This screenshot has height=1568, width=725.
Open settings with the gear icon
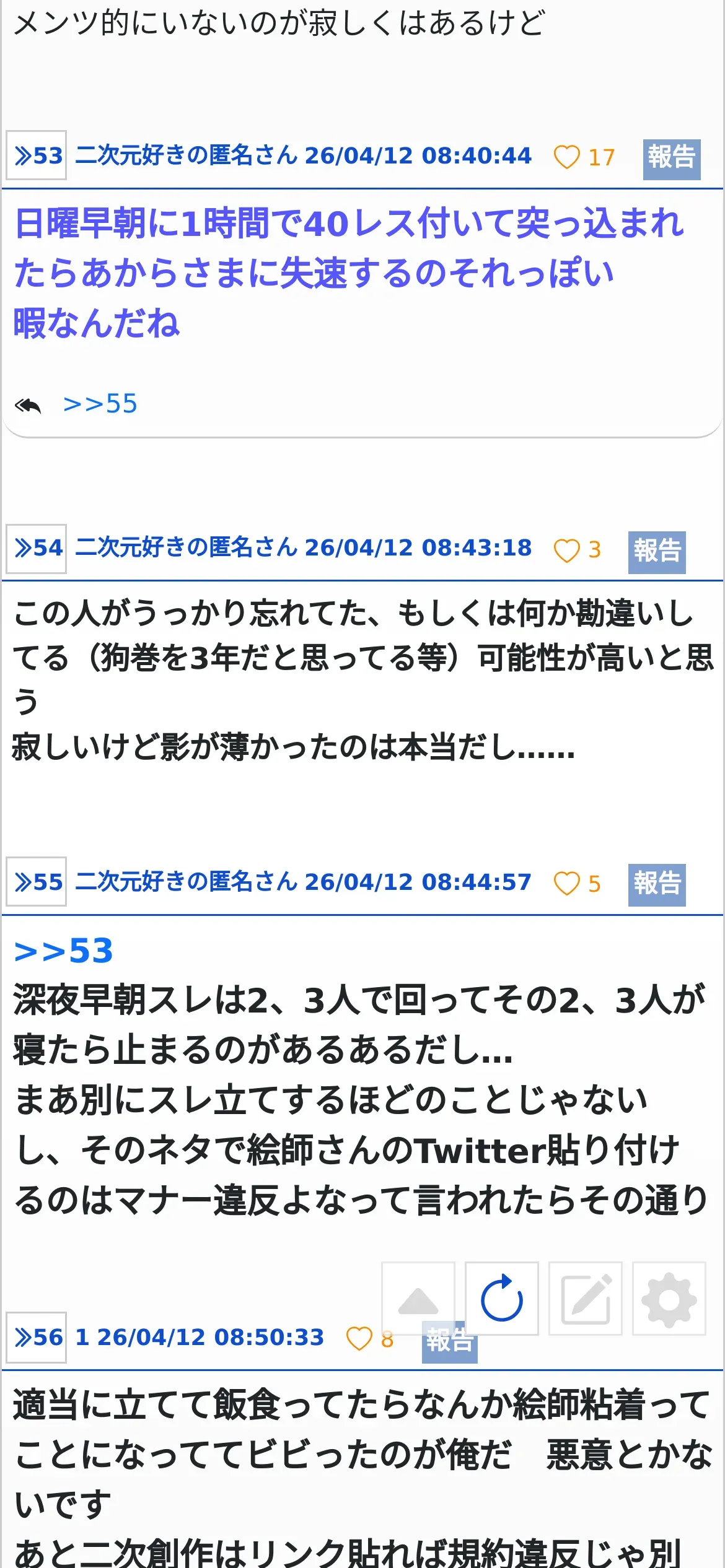coord(669,1299)
